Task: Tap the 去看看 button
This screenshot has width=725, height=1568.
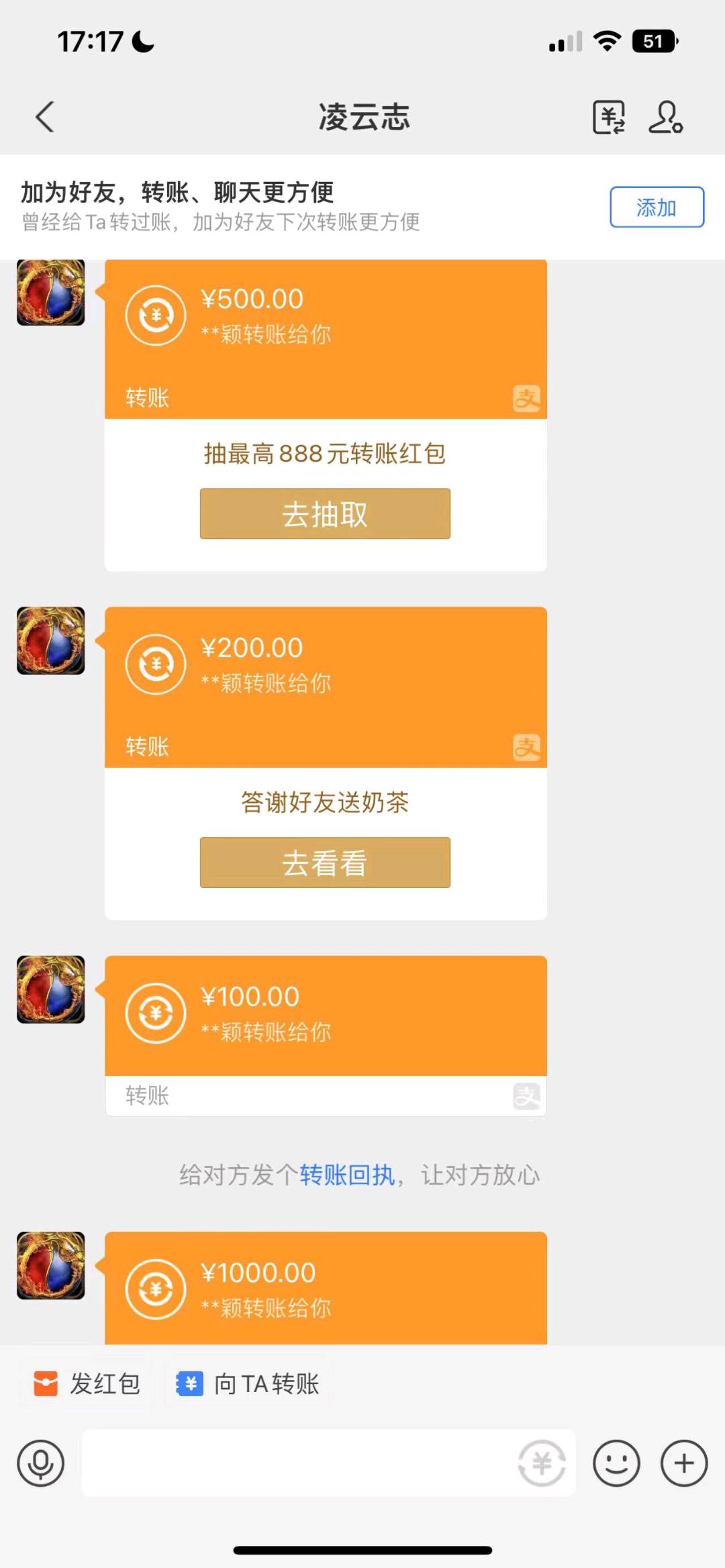Action: coord(325,863)
